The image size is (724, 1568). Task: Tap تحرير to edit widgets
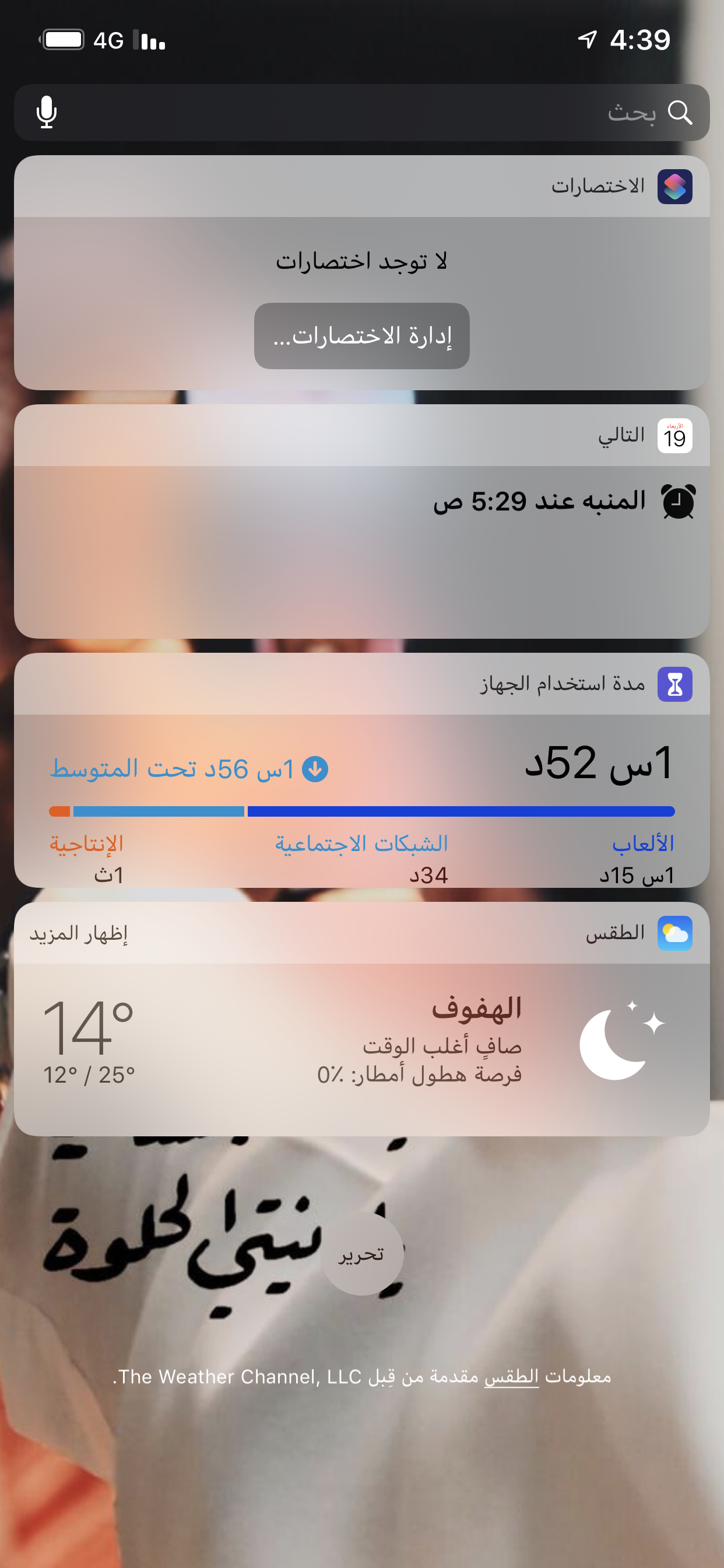[361, 1255]
